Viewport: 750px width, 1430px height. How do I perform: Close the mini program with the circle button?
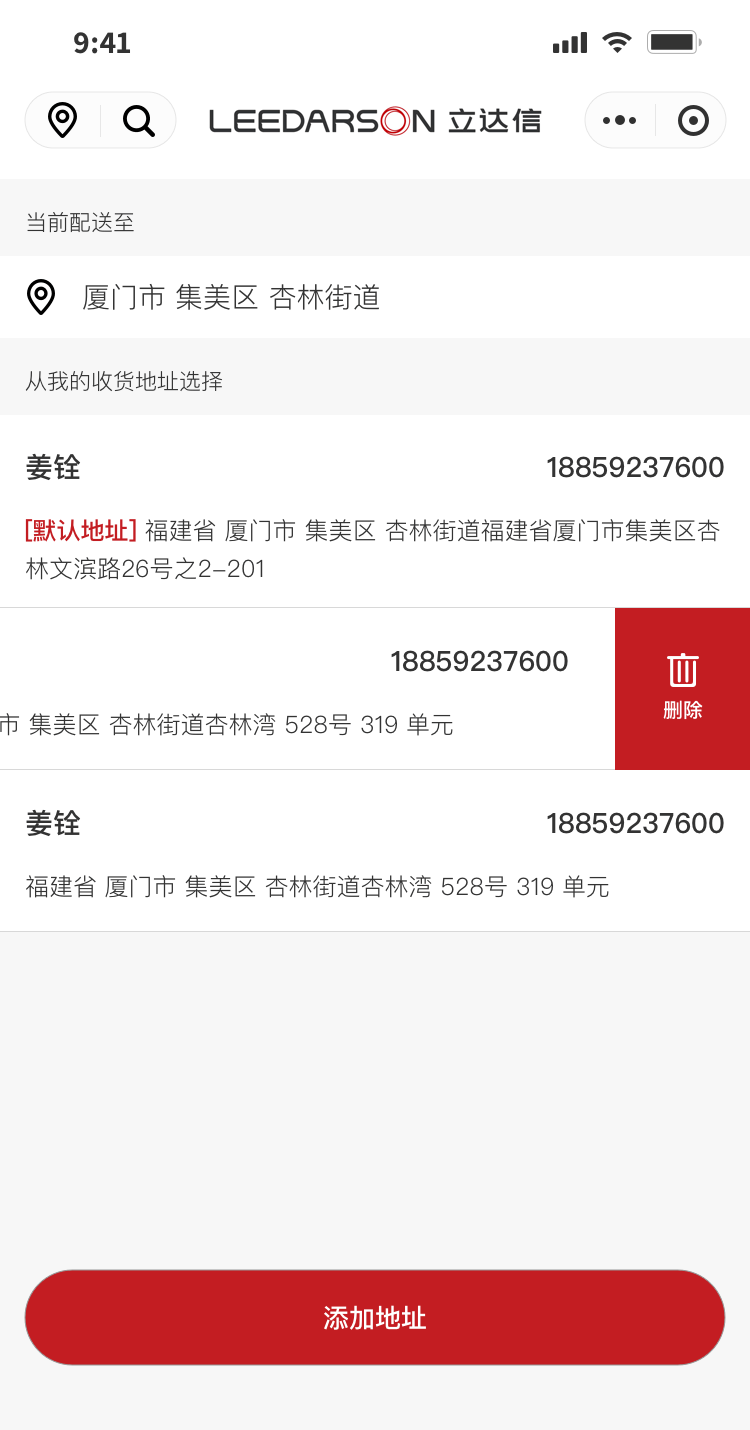tap(692, 121)
